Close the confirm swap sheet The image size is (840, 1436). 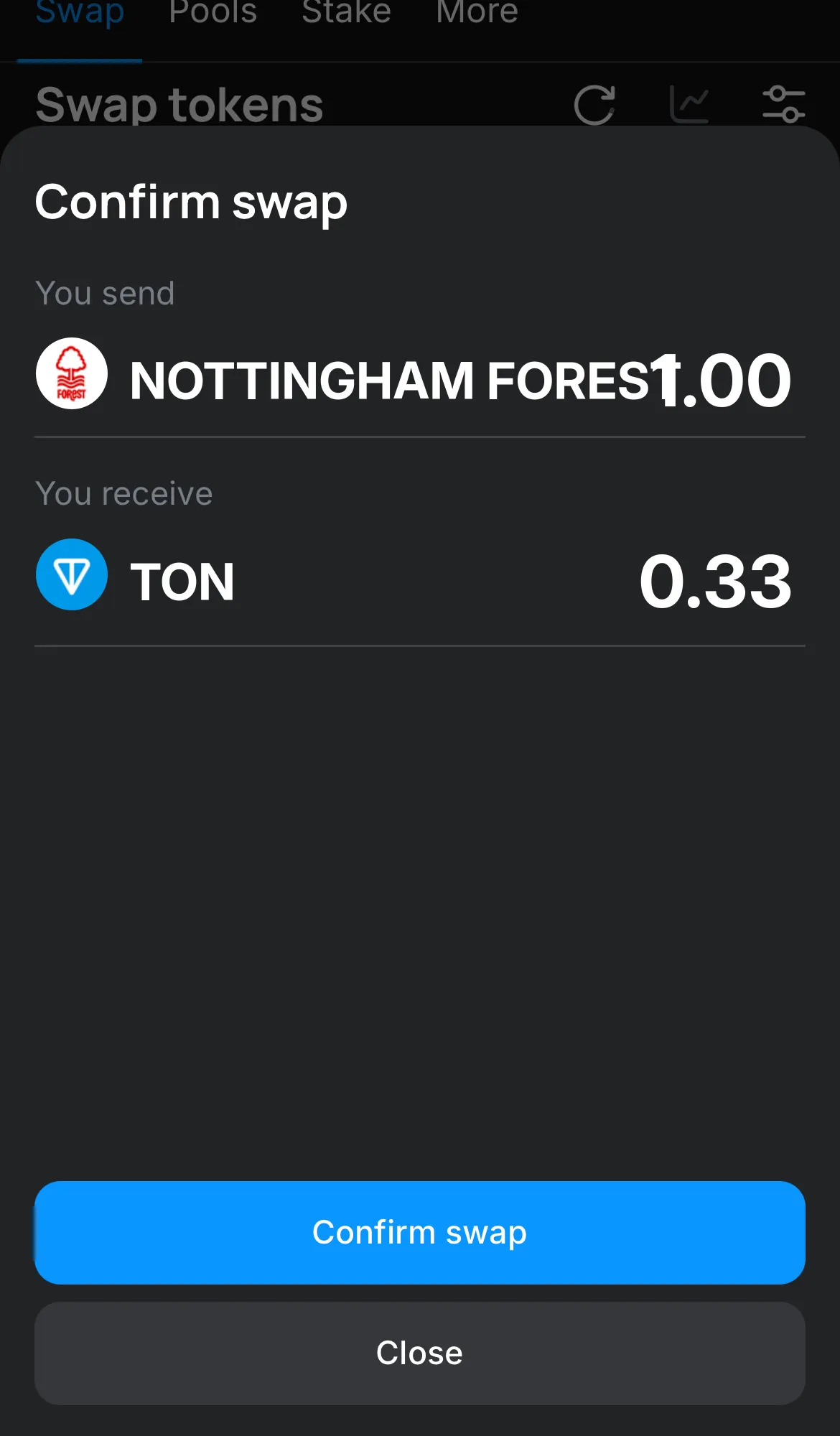click(x=419, y=1353)
